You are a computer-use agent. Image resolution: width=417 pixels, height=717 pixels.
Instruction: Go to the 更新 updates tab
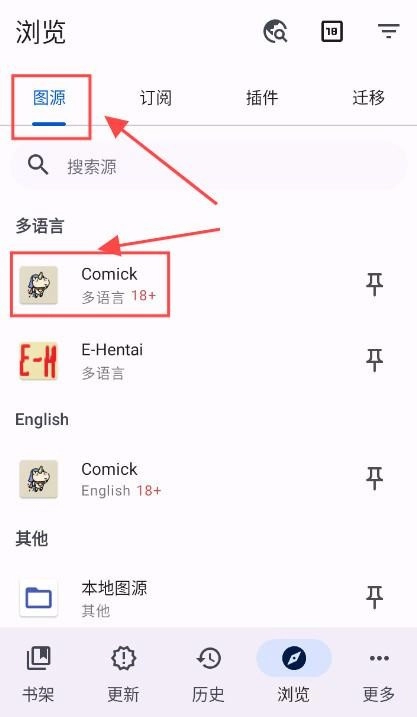click(x=123, y=674)
